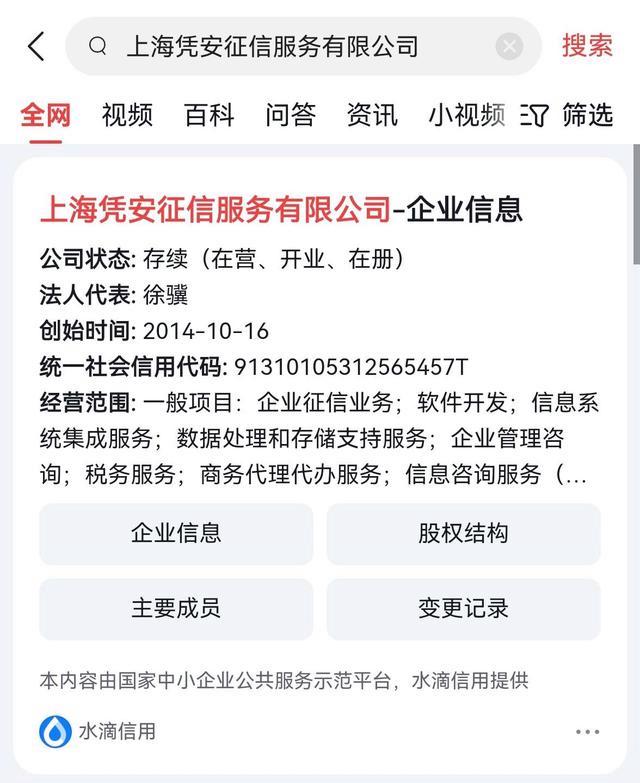Screen dimensions: 640x783
Task: Tap the red 搜索 button
Action: [587, 46]
